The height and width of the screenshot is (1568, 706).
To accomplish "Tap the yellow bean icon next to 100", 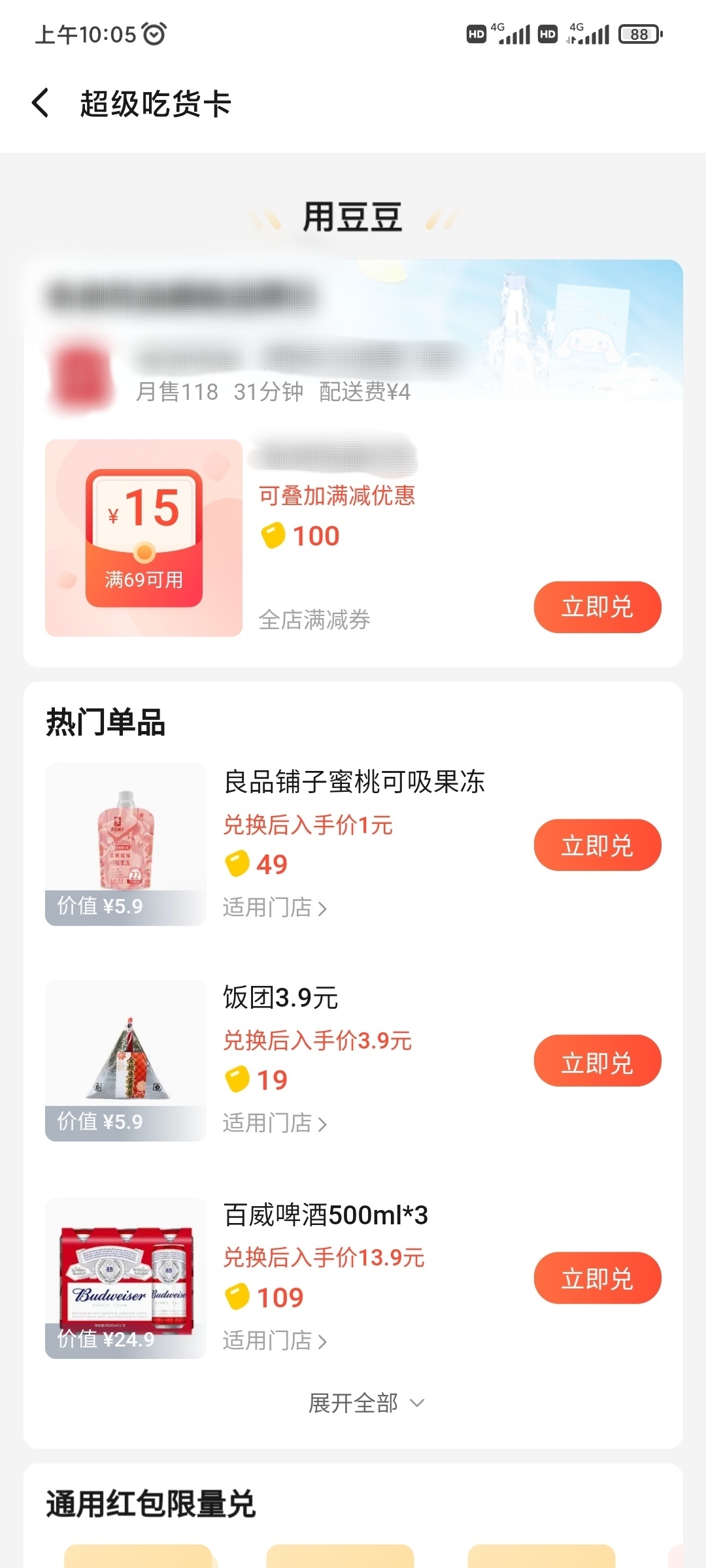I will tap(275, 534).
